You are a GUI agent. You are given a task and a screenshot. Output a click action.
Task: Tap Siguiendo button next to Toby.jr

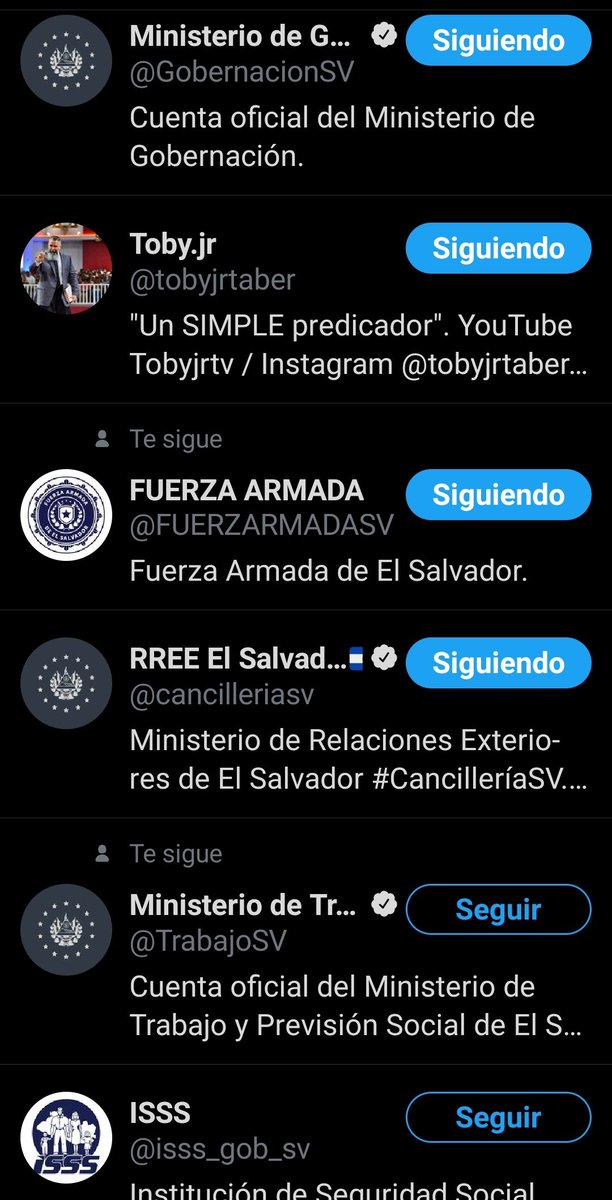(498, 248)
